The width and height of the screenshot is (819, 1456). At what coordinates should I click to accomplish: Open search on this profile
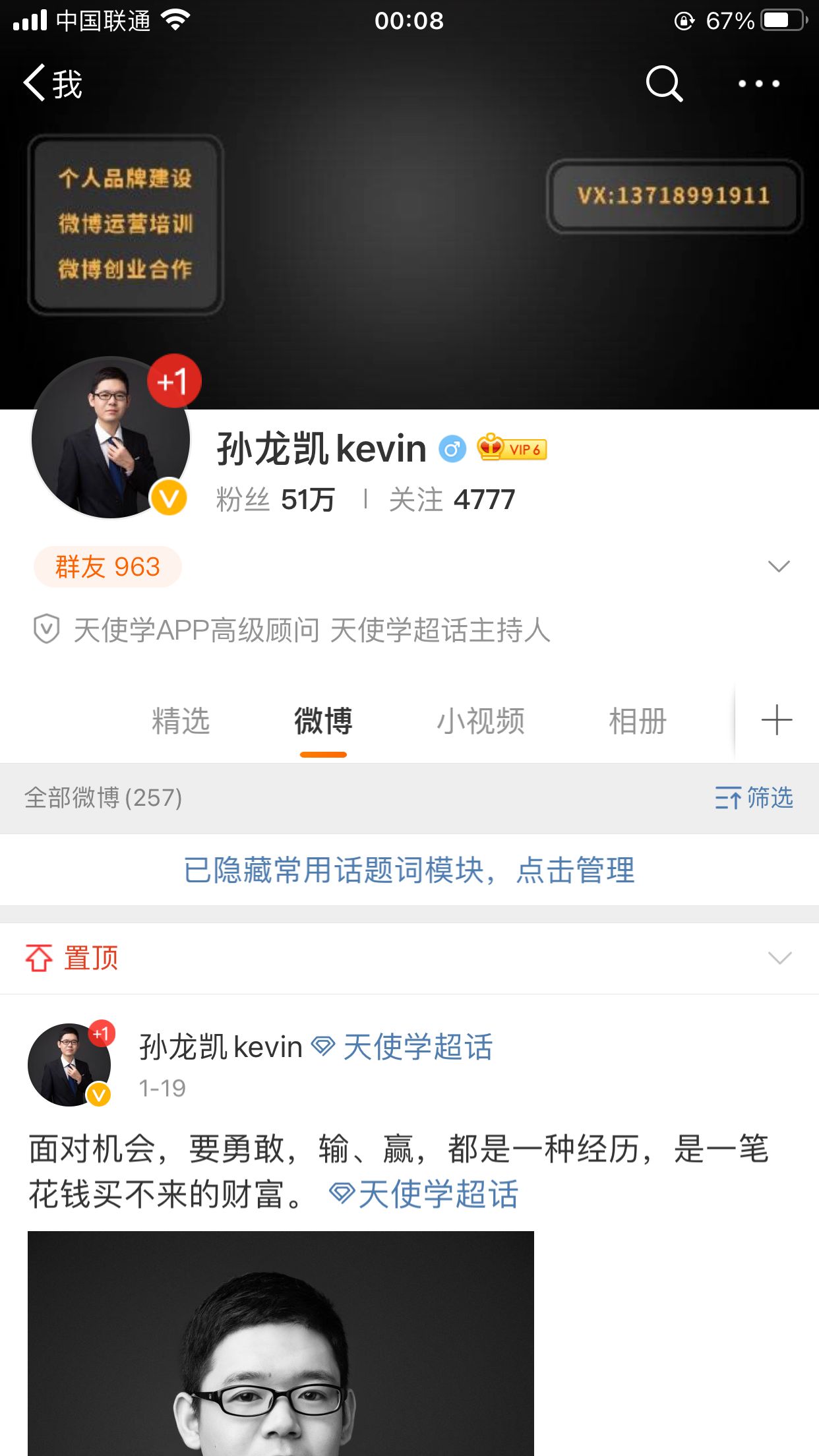click(x=663, y=84)
